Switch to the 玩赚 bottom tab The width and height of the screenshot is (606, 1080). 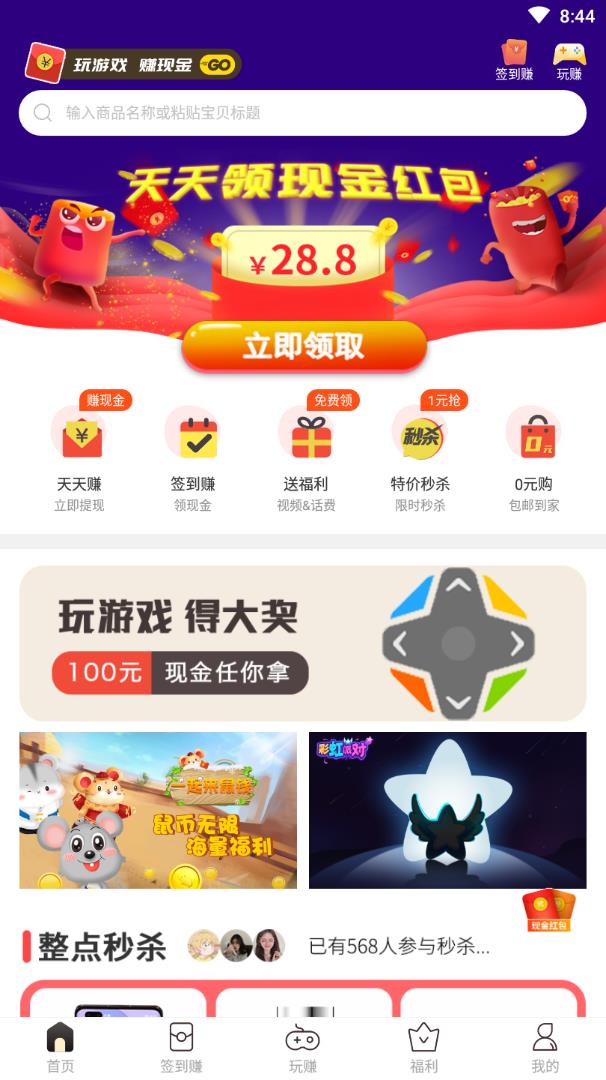pyautogui.click(x=303, y=1048)
